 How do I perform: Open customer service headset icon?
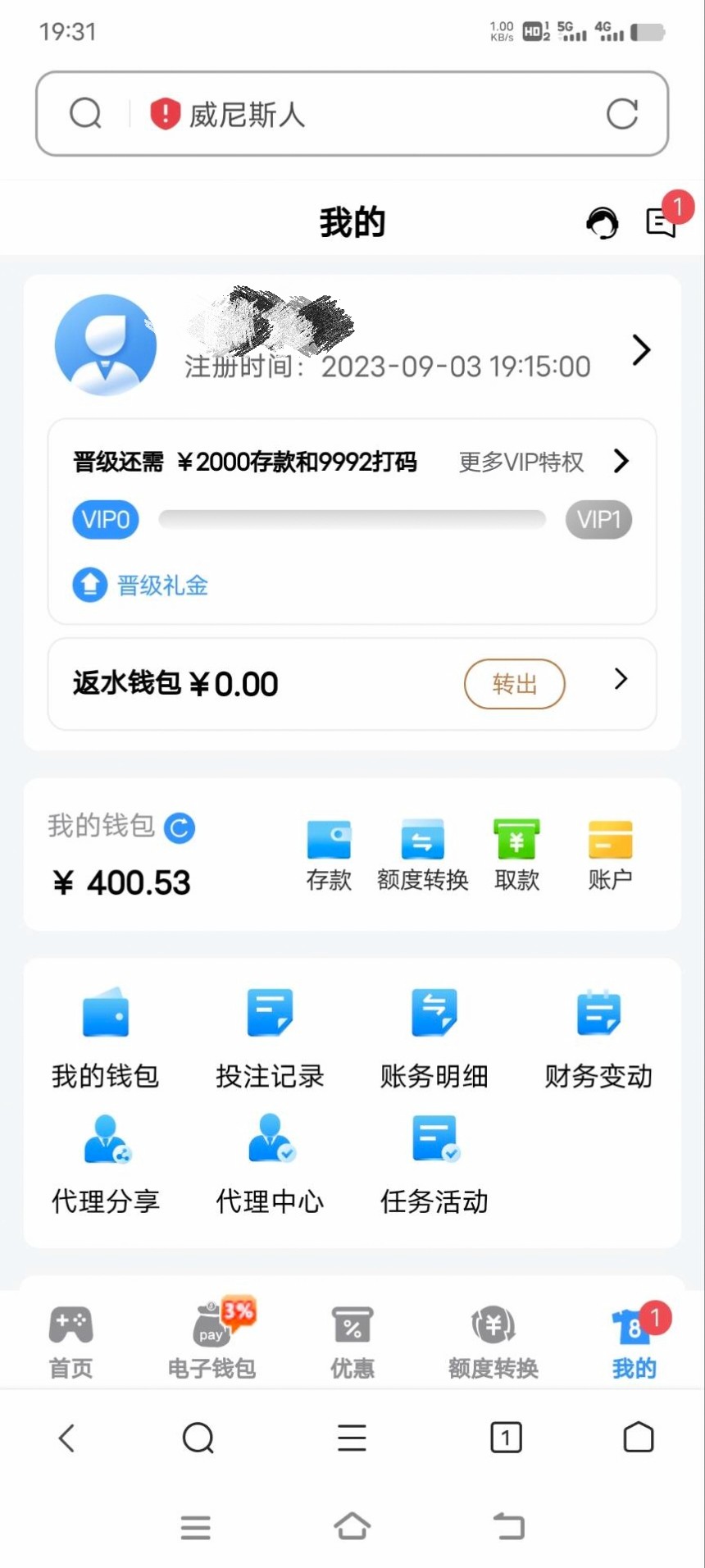point(602,223)
